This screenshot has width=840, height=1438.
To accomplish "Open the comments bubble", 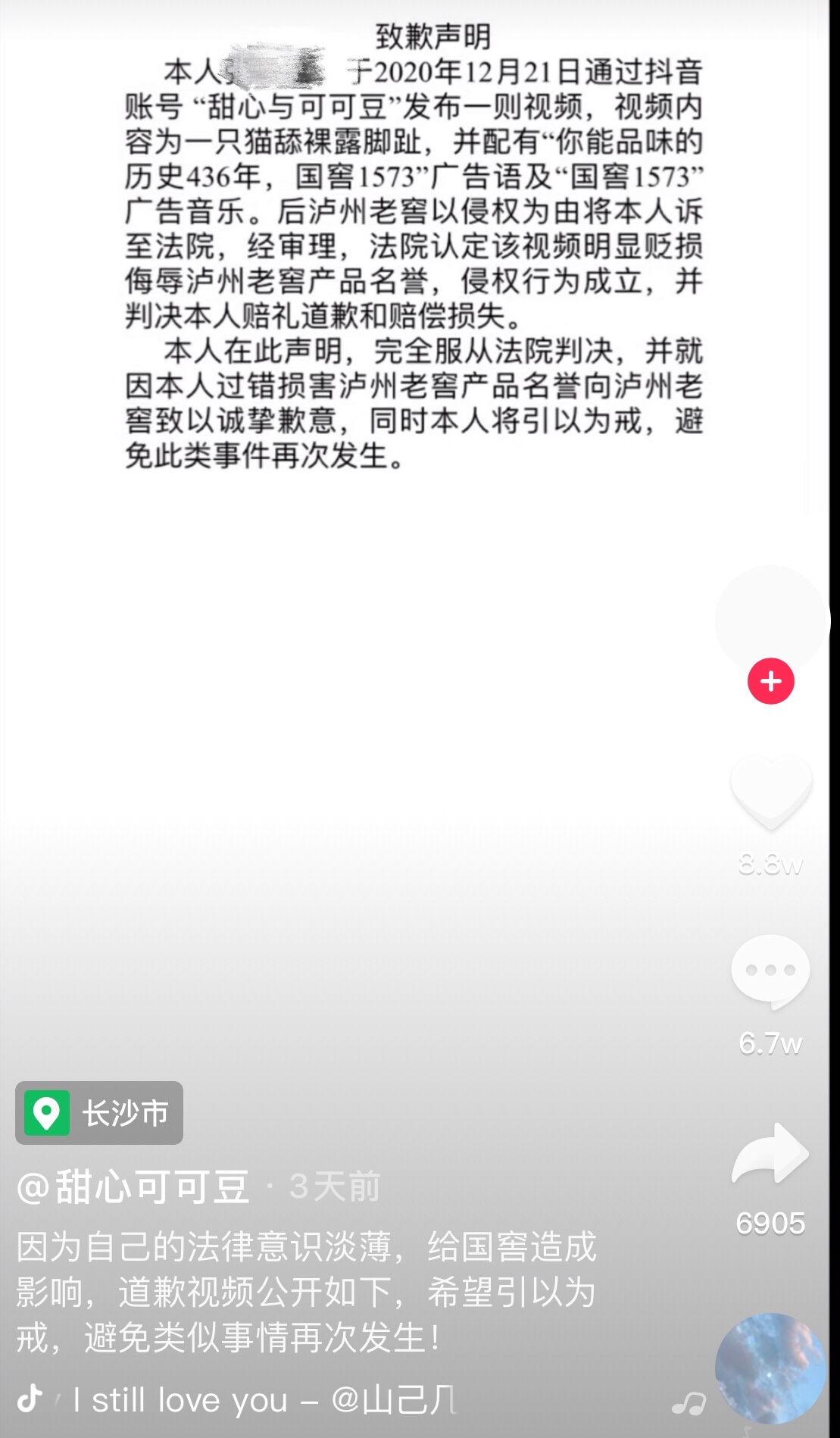I will (770, 972).
